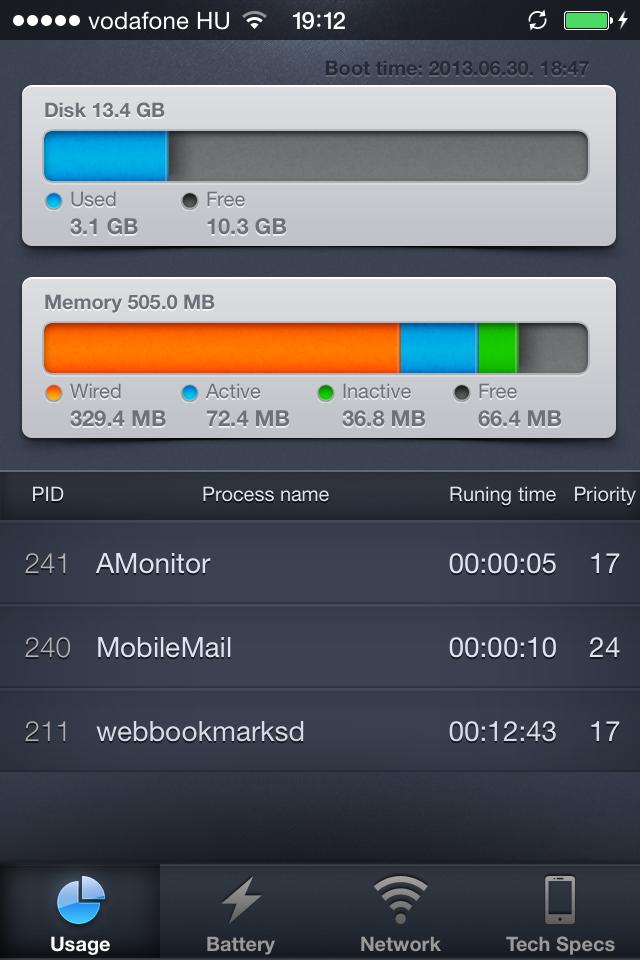Switch to the Battery tab
Viewport: 640px width, 960px height.
click(x=240, y=912)
